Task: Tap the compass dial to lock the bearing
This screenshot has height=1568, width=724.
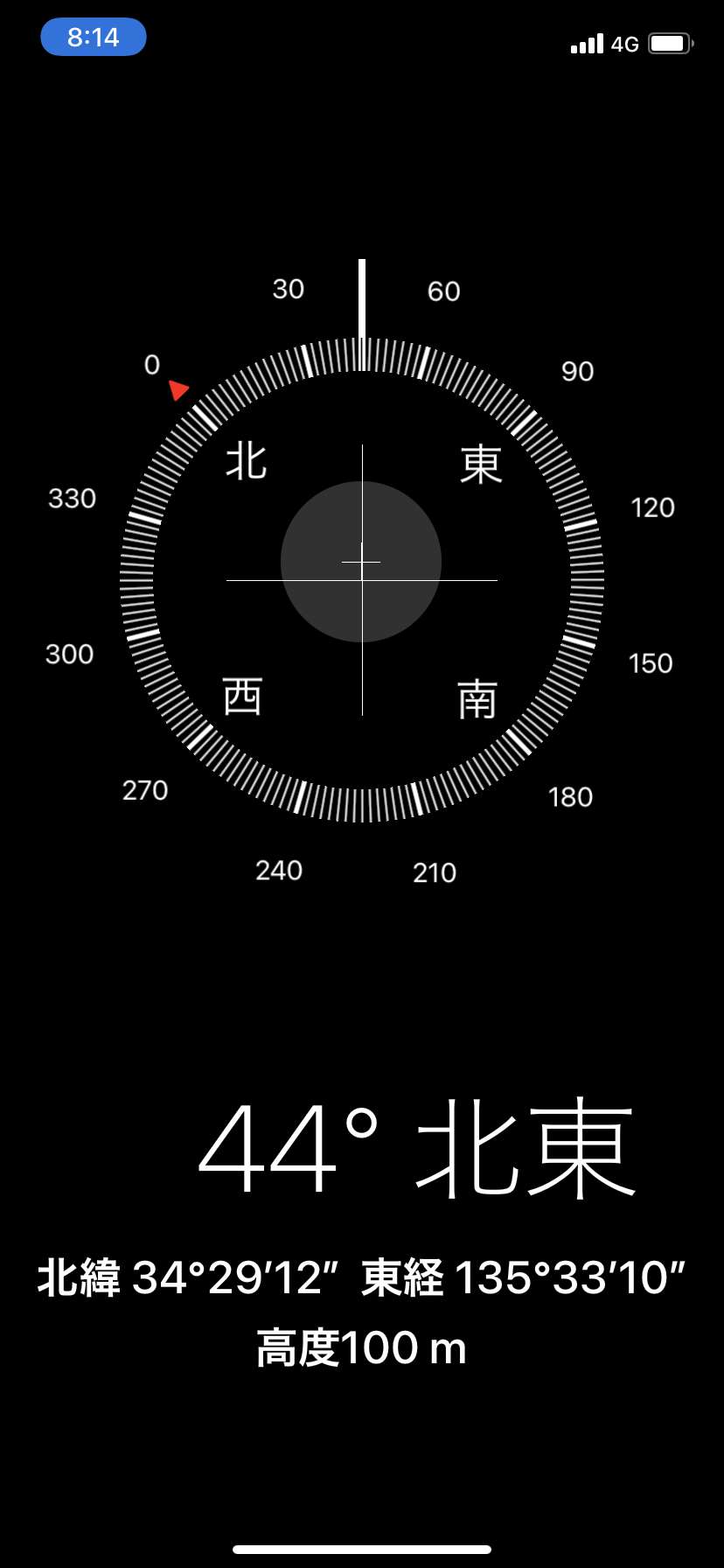Action: pyautogui.click(x=362, y=579)
